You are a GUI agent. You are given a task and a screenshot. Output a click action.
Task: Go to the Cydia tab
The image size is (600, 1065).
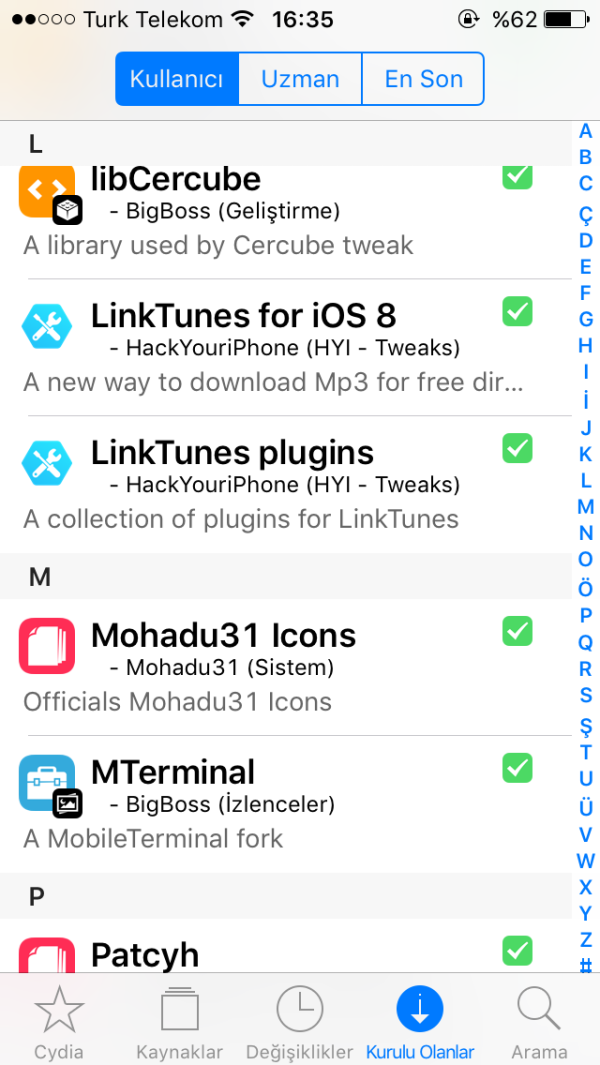tap(59, 1022)
